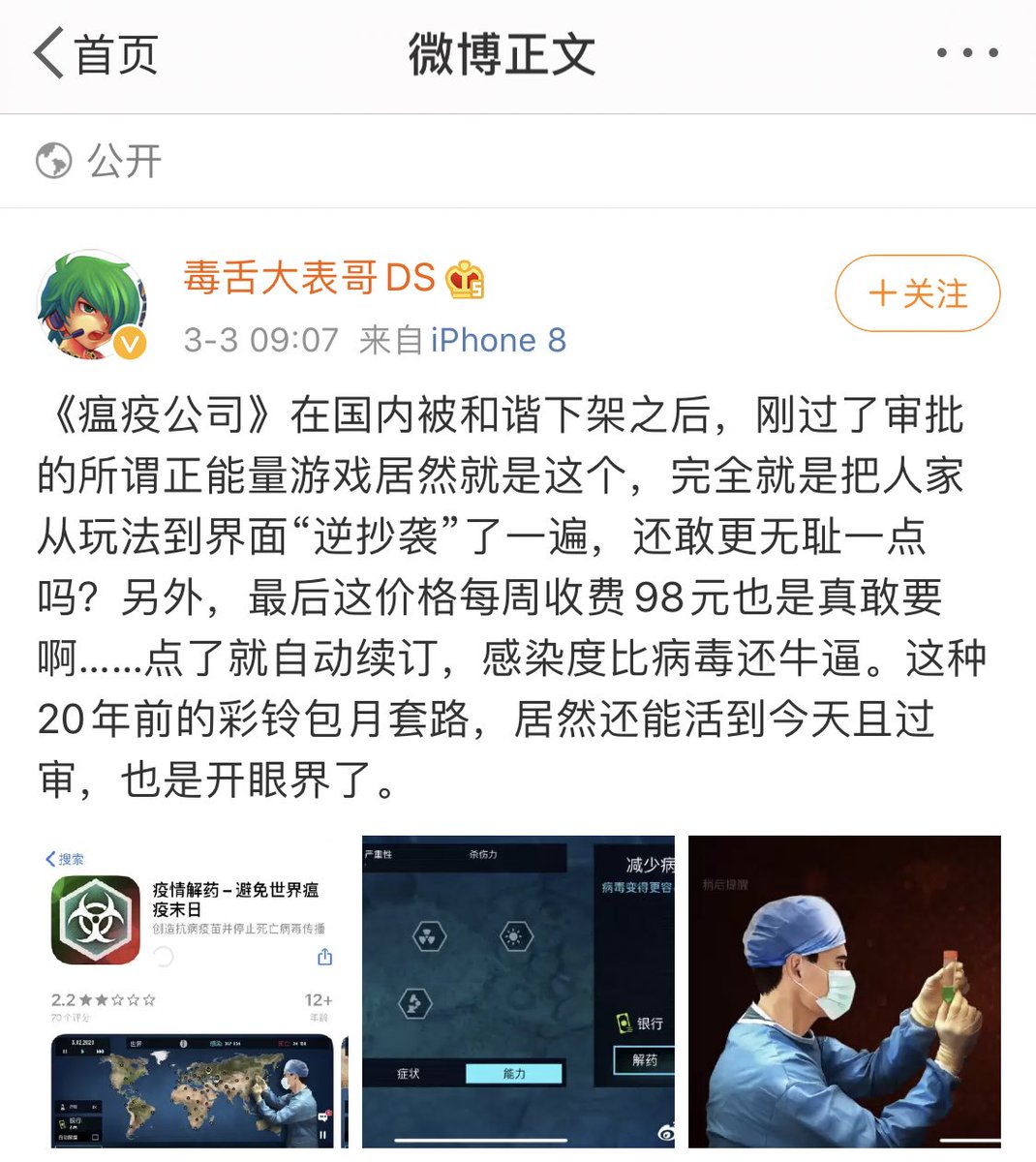The image size is (1036, 1162).
Task: Open the profile avatar of 毒舌大表哥DS
Action: pos(92,305)
